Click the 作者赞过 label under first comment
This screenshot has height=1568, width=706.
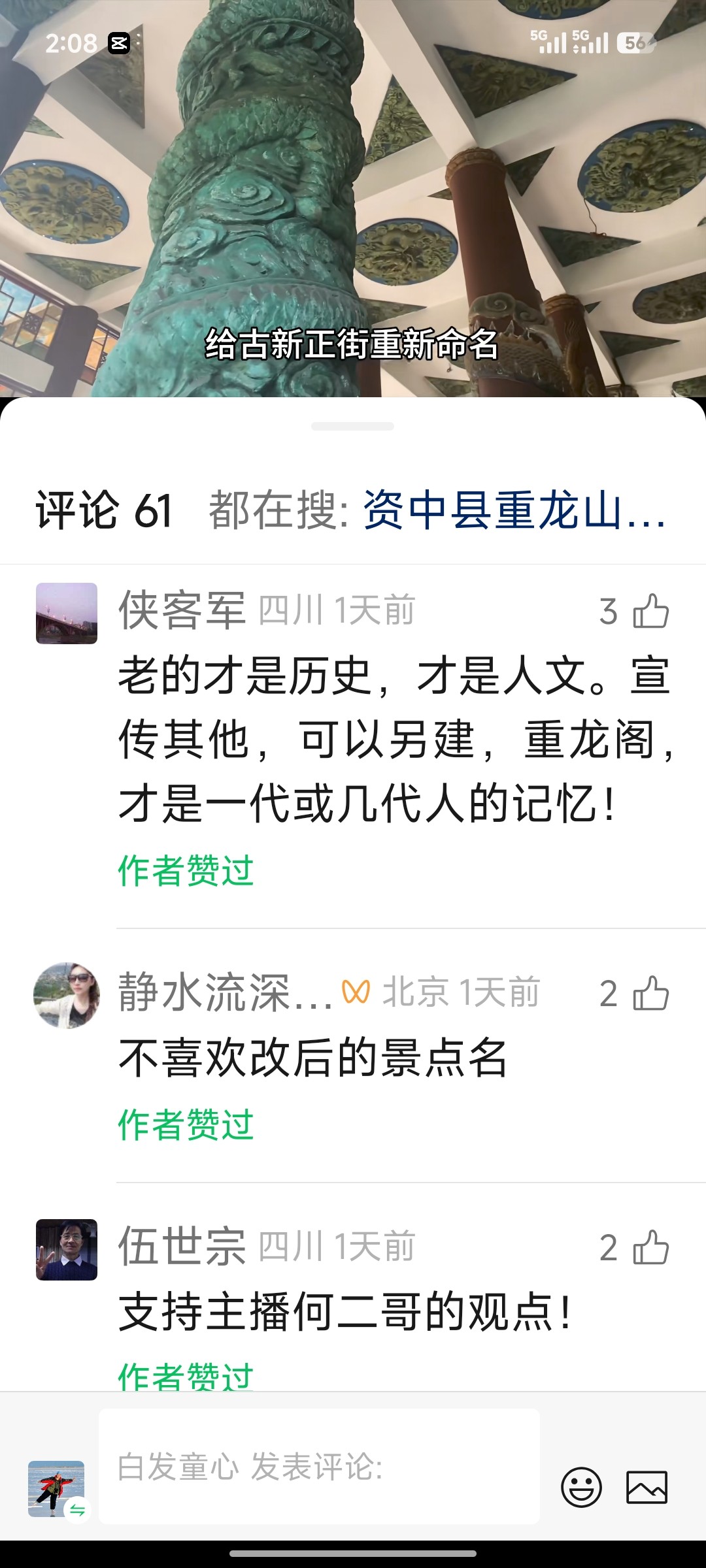(x=185, y=870)
